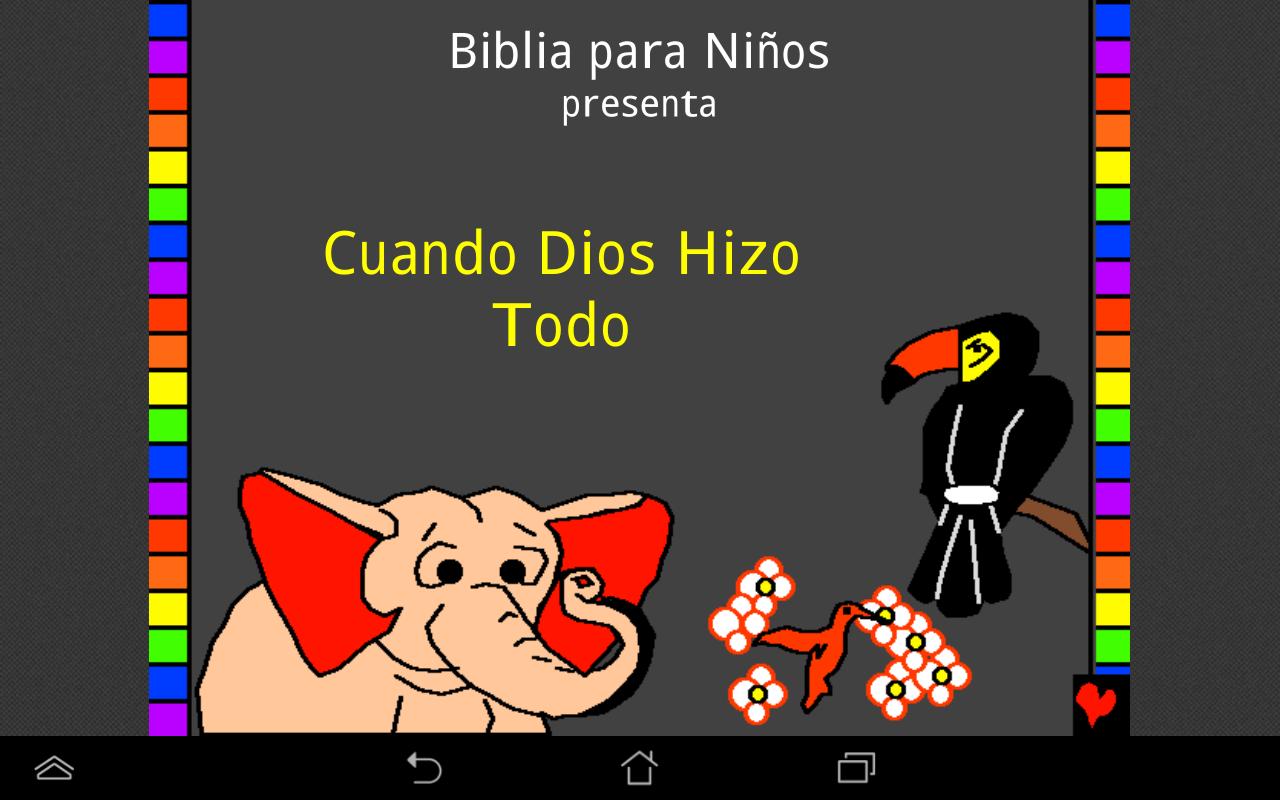
Task: Return to the device home screen
Action: click(639, 768)
